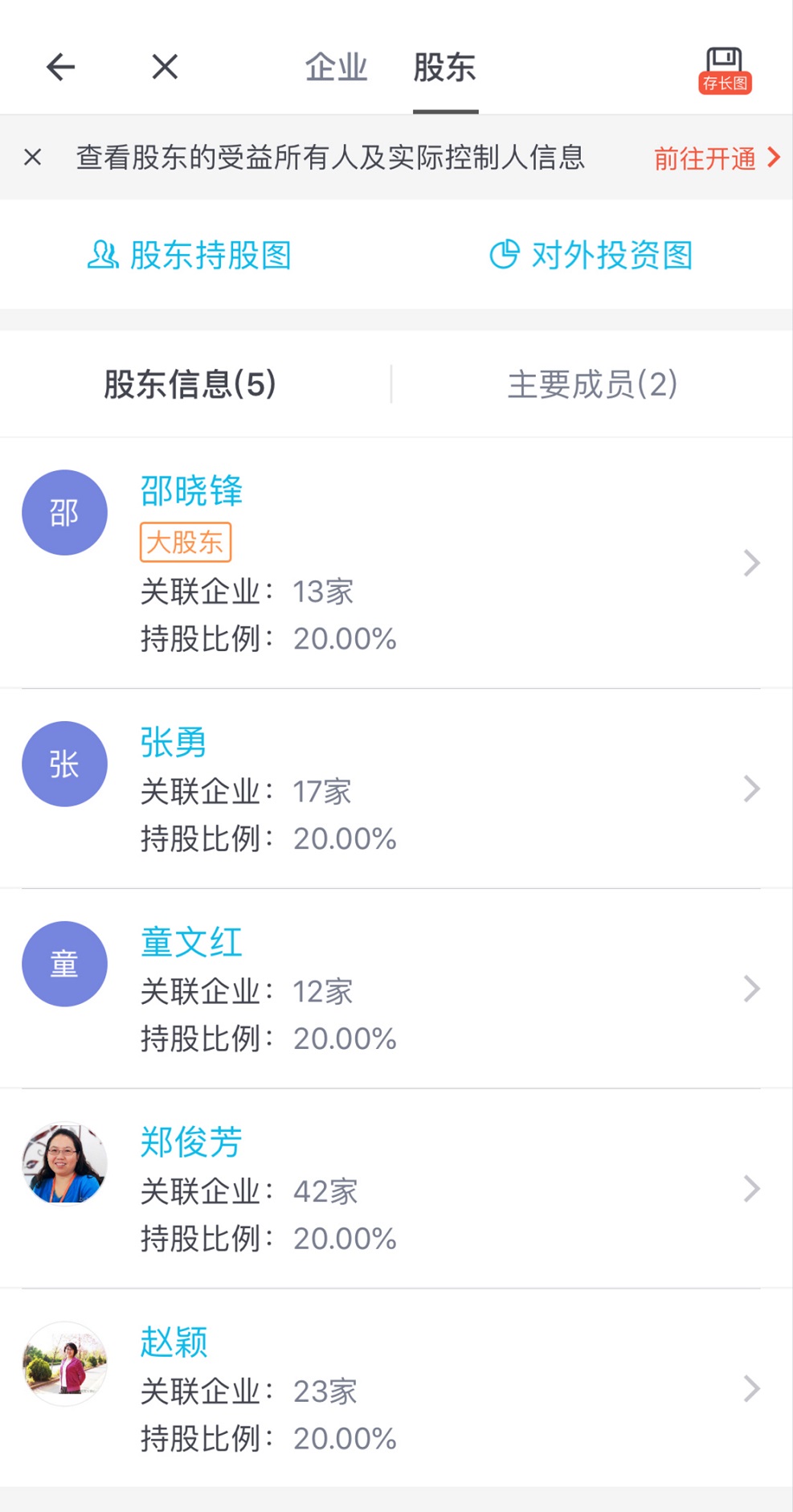Open shareholder 郑俊芳's name link
Viewport: 793px width, 1512px height.
190,1141
